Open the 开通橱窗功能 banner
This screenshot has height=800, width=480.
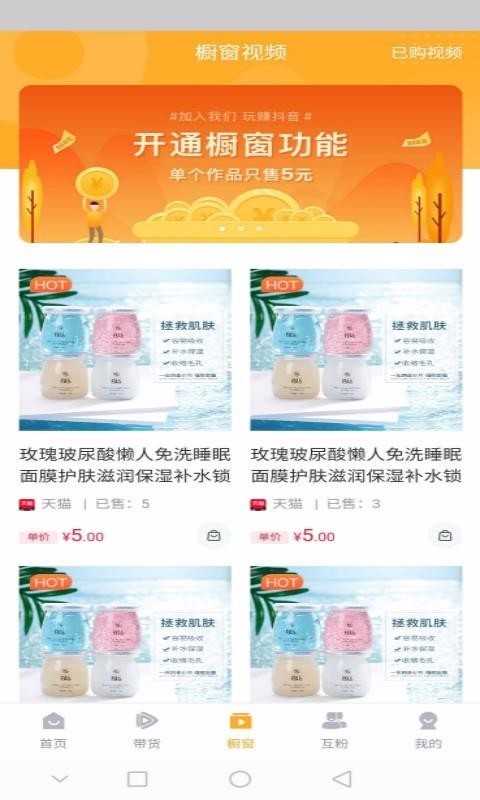(240, 164)
